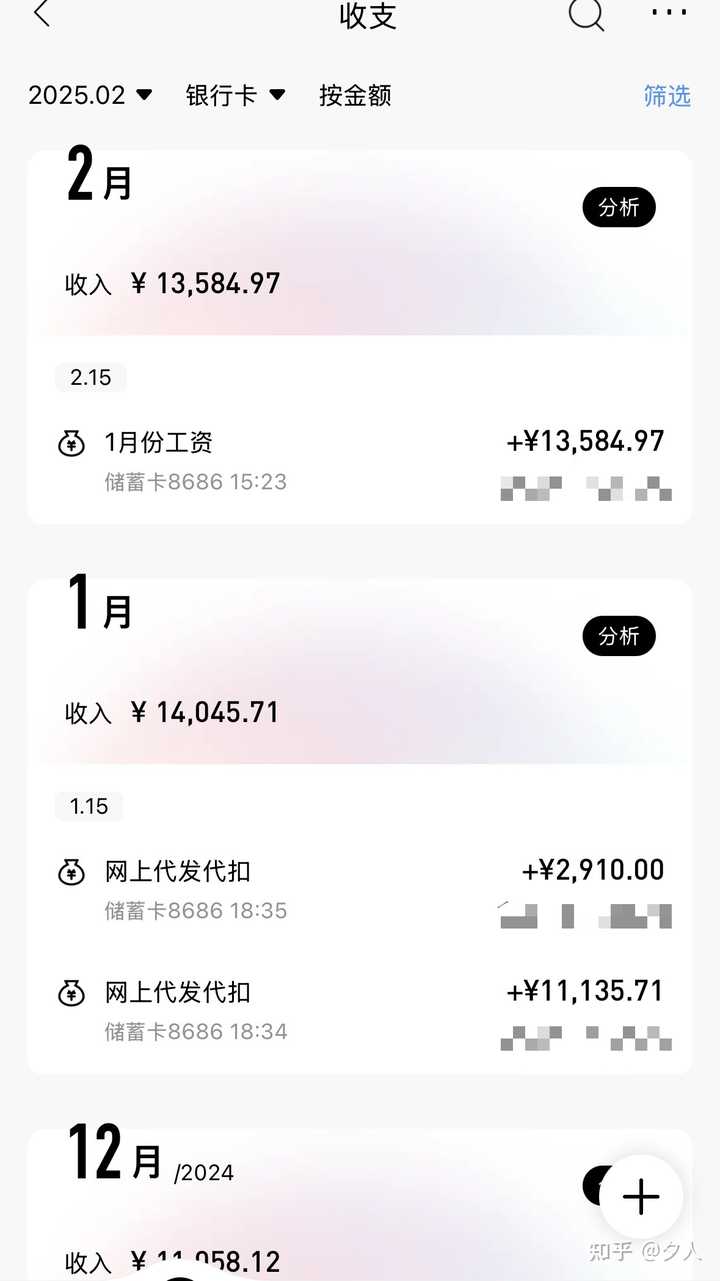Go back from the 收支 page
Screen dimensions: 720x1281
41,15
